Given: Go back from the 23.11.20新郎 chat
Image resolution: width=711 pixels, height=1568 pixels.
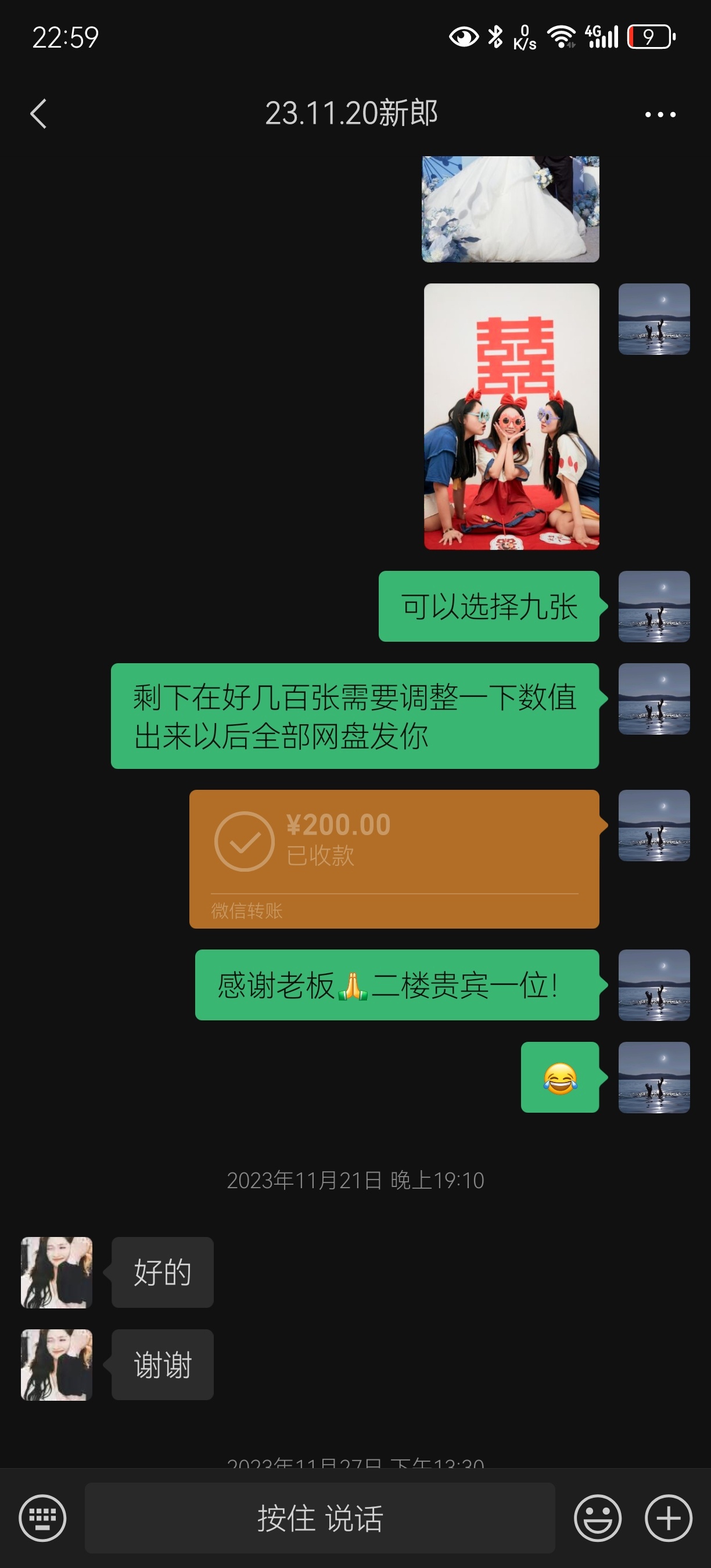Looking at the screenshot, I should 38,114.
